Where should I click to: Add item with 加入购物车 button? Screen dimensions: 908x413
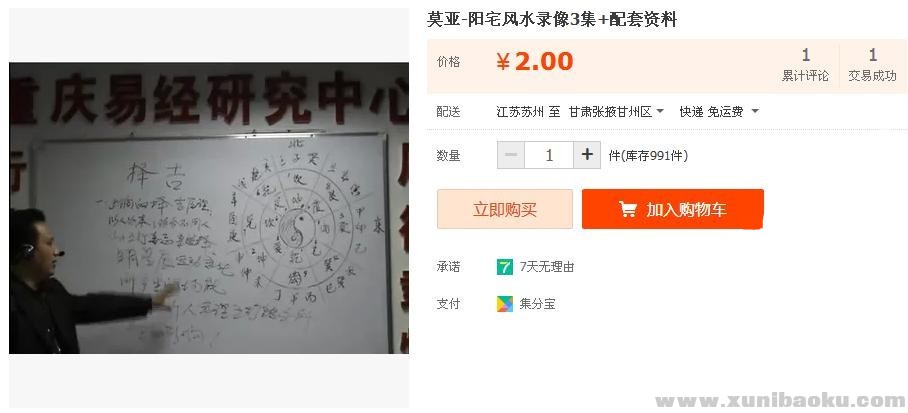coord(672,209)
